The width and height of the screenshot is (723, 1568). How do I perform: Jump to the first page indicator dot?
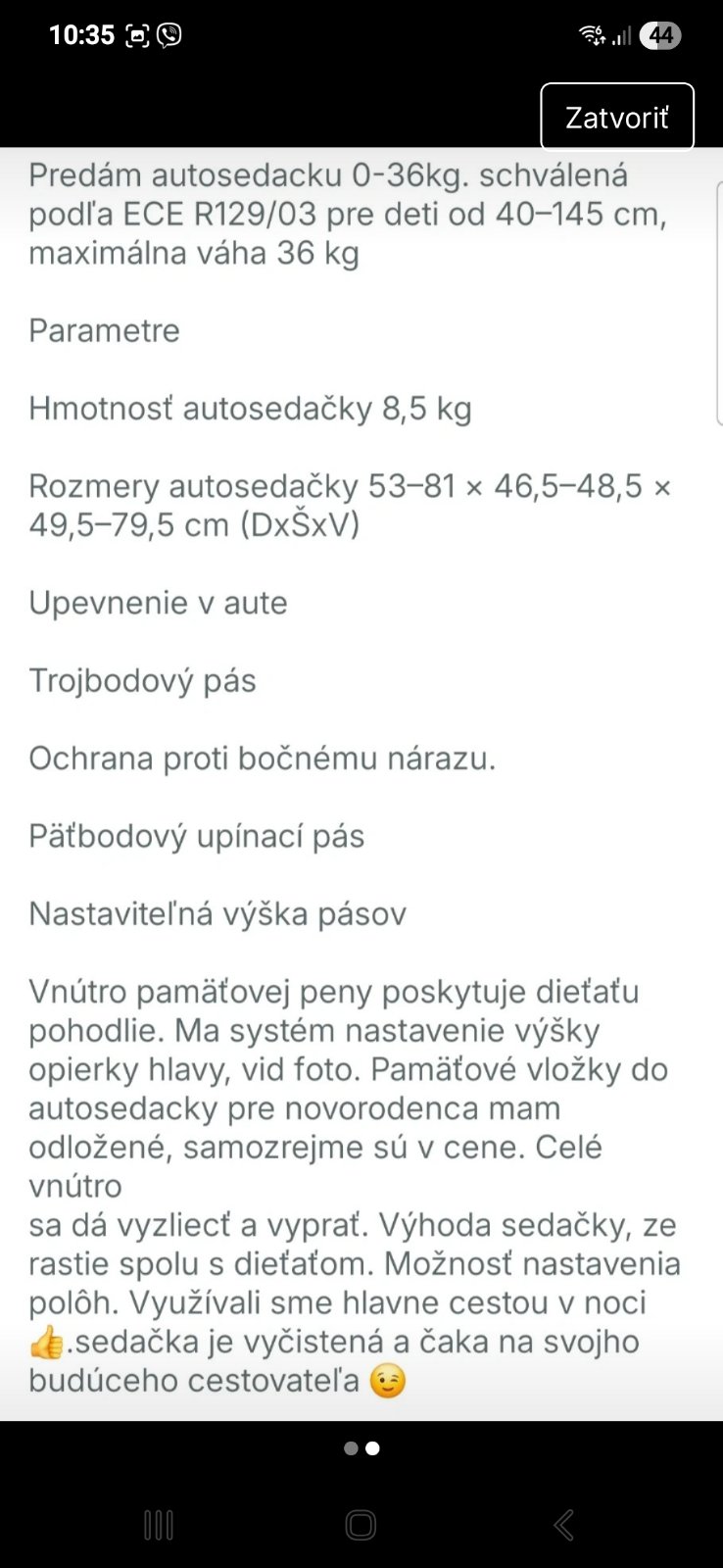[x=351, y=1448]
